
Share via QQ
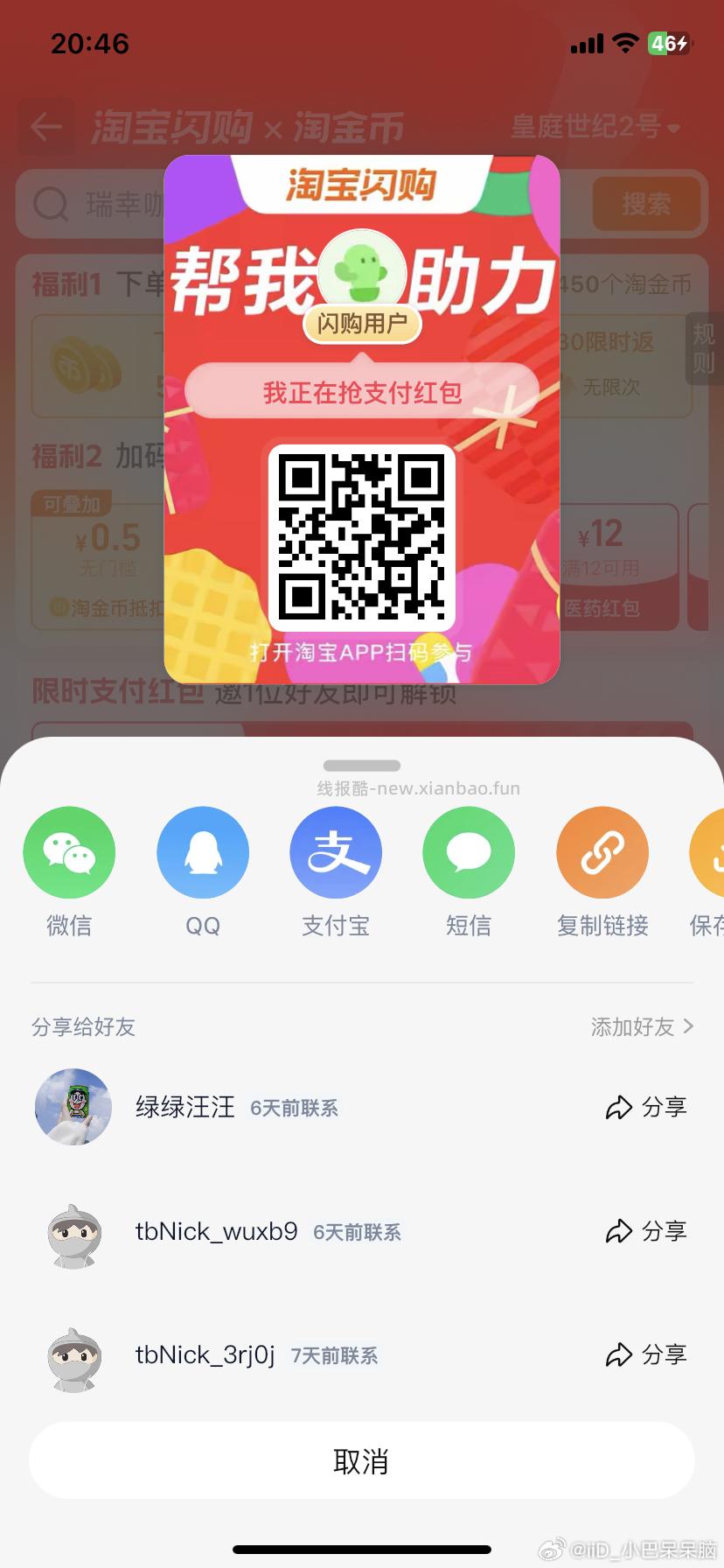[203, 852]
